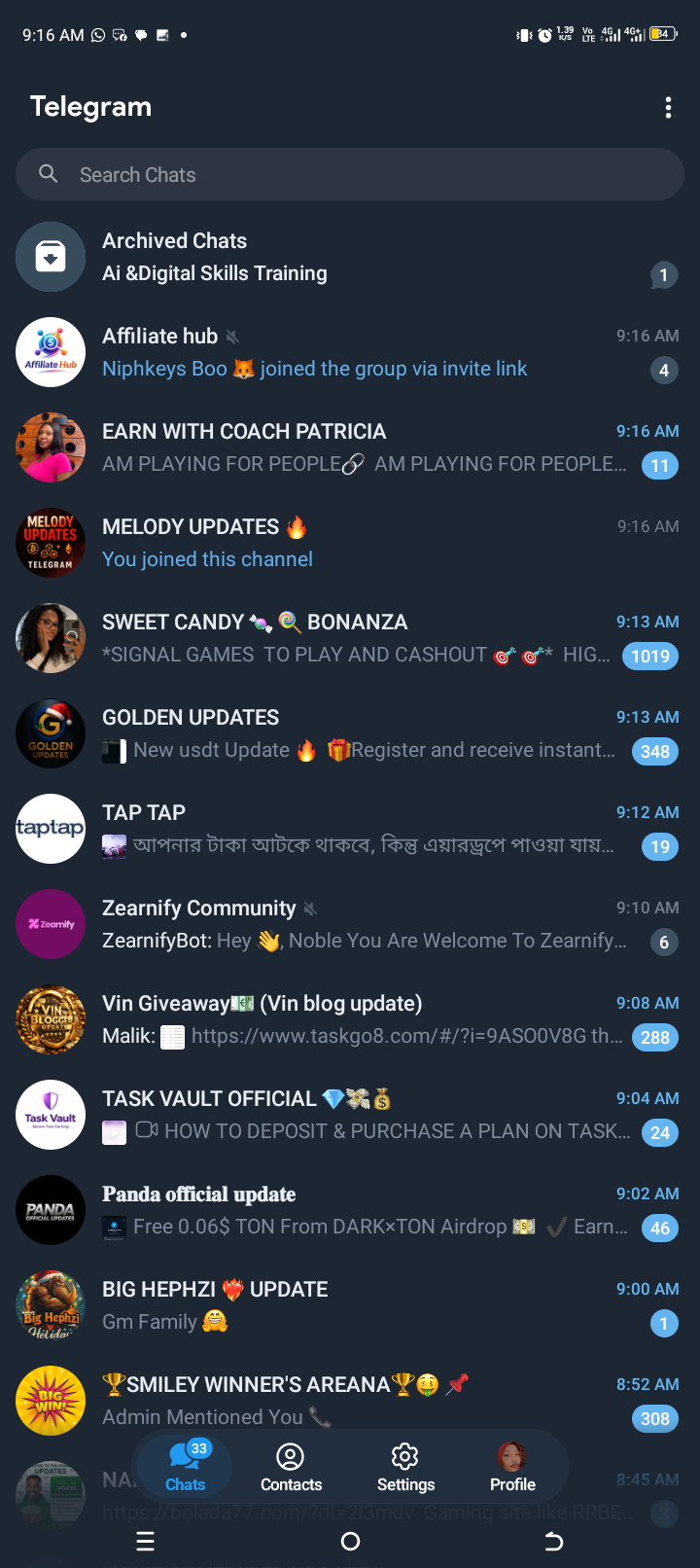Select the Chats tab
Viewport: 700px width, 1568px height.
point(186,1467)
